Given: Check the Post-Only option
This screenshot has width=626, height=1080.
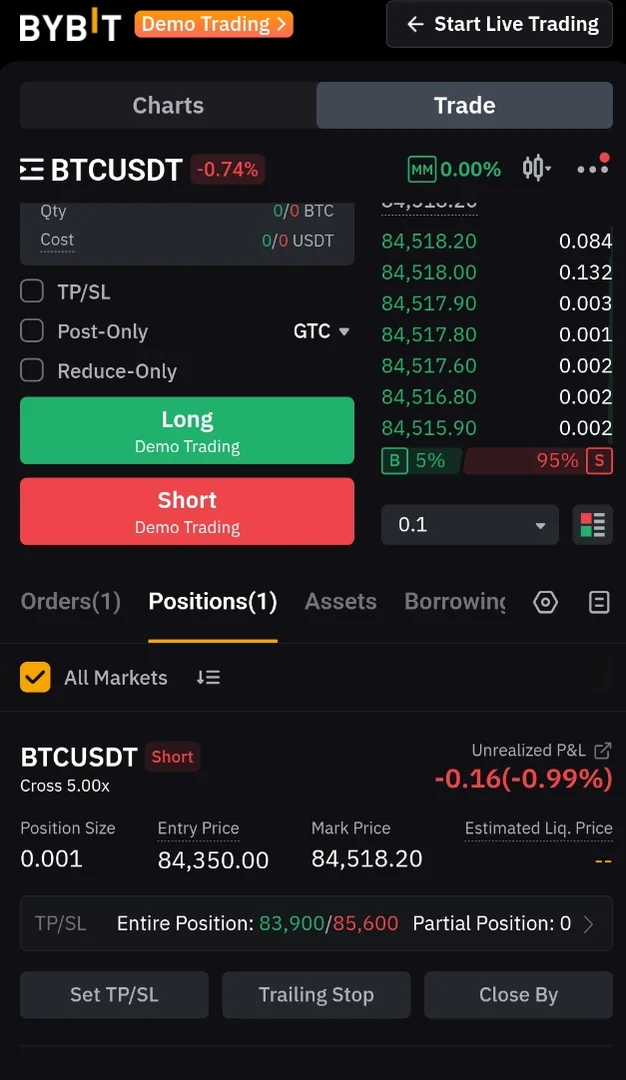Looking at the screenshot, I should [x=33, y=331].
